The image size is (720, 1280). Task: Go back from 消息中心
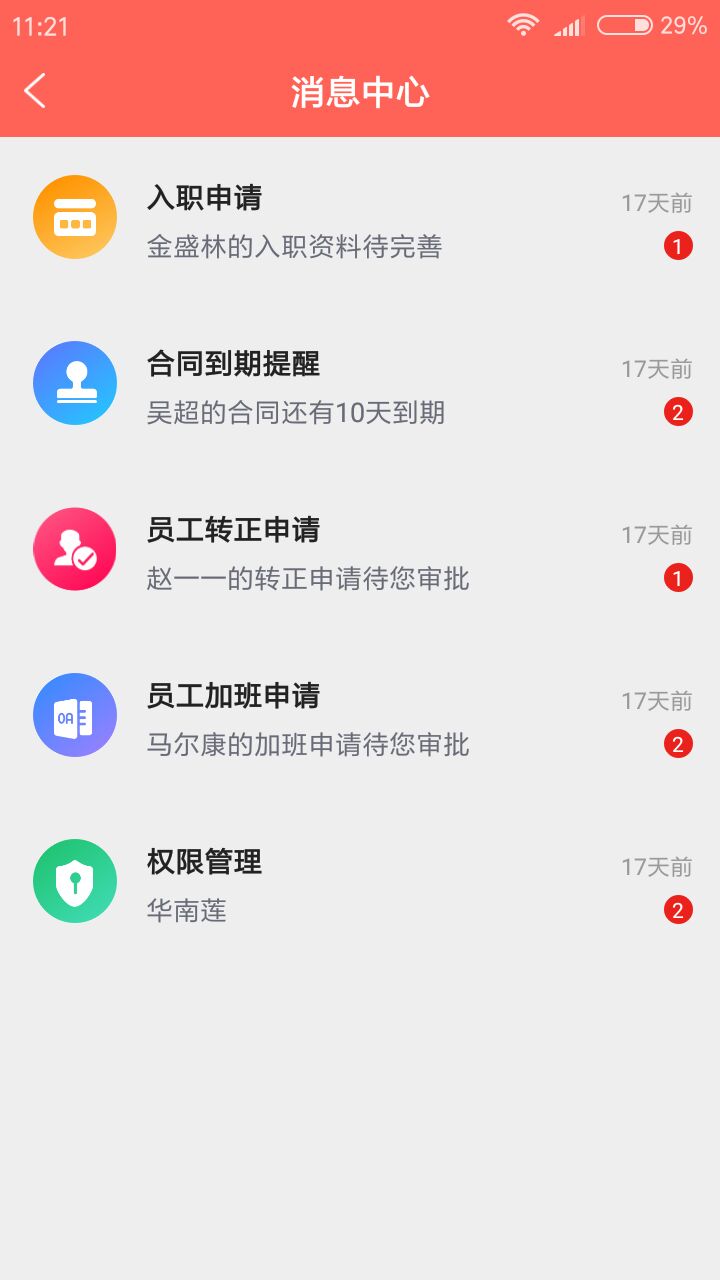pyautogui.click(x=35, y=91)
